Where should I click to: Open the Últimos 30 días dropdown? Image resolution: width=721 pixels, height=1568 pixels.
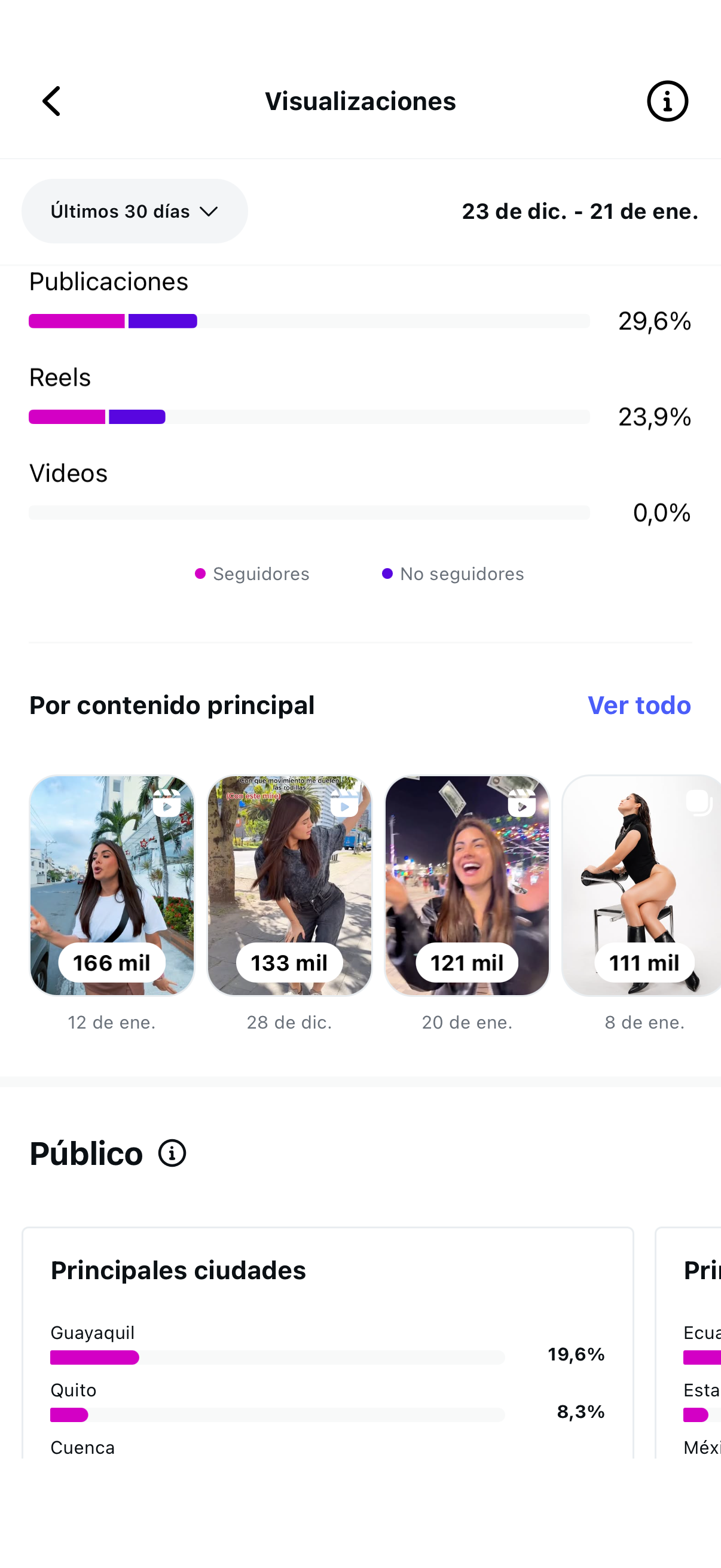point(135,211)
